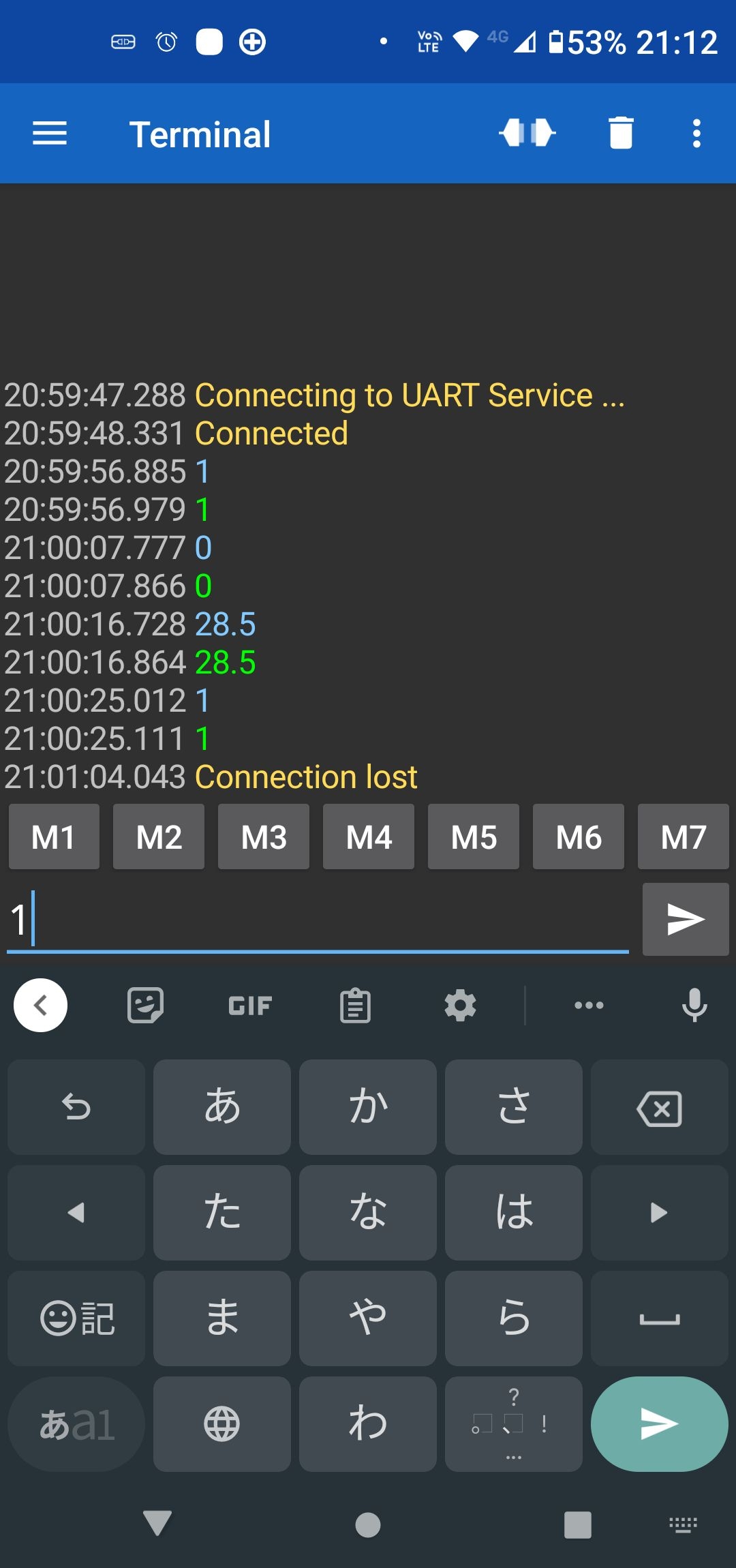This screenshot has width=736, height=1568.
Task: Run macro M7
Action: click(x=684, y=836)
